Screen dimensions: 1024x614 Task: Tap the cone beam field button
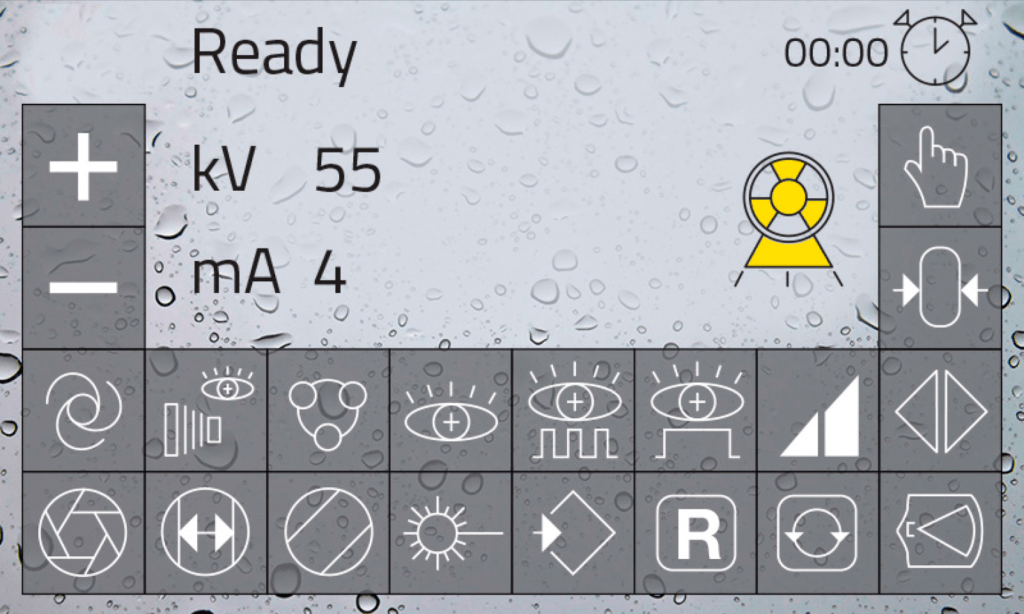[940, 533]
